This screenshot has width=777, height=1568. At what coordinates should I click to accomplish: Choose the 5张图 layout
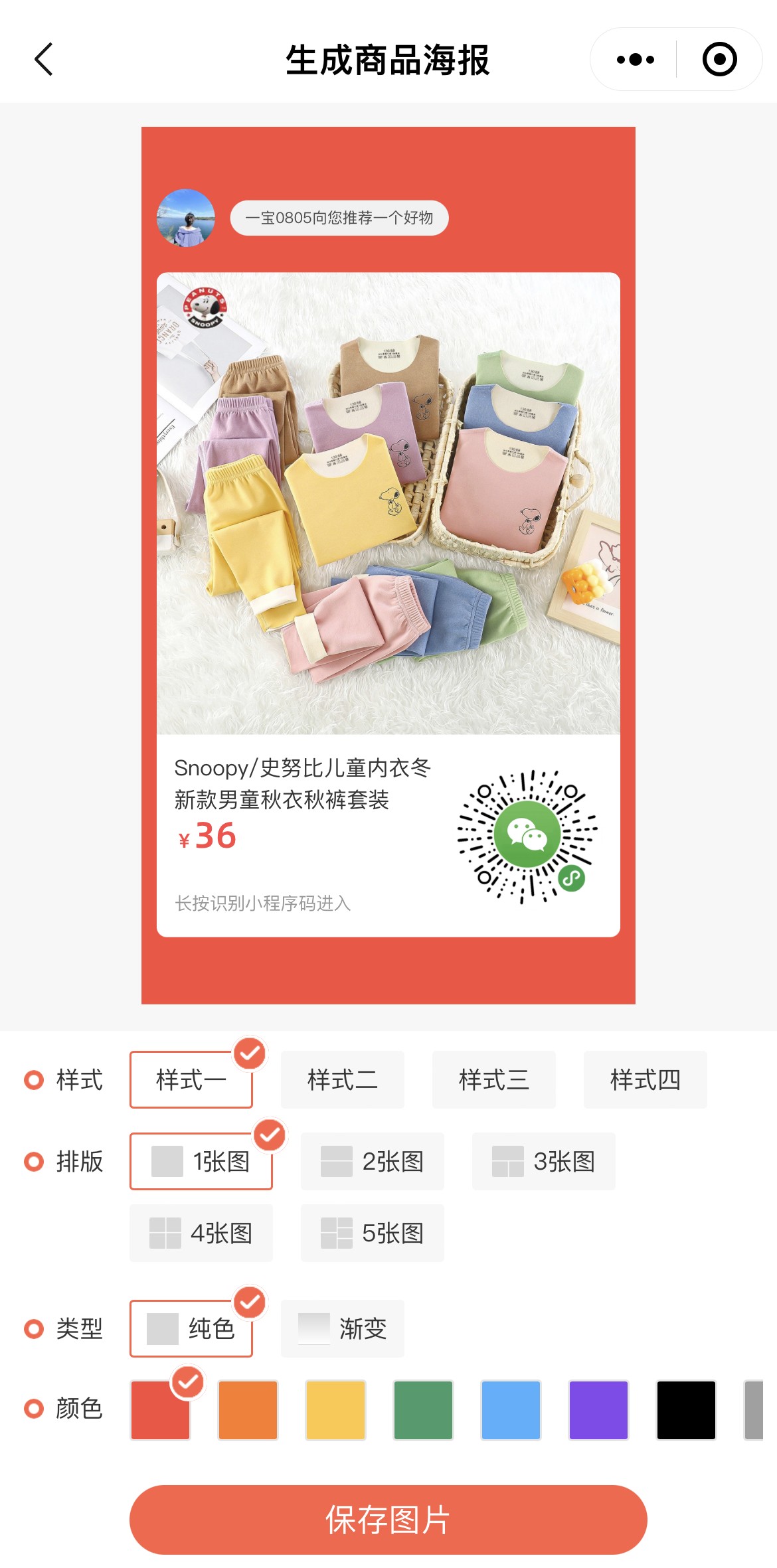coord(372,1233)
